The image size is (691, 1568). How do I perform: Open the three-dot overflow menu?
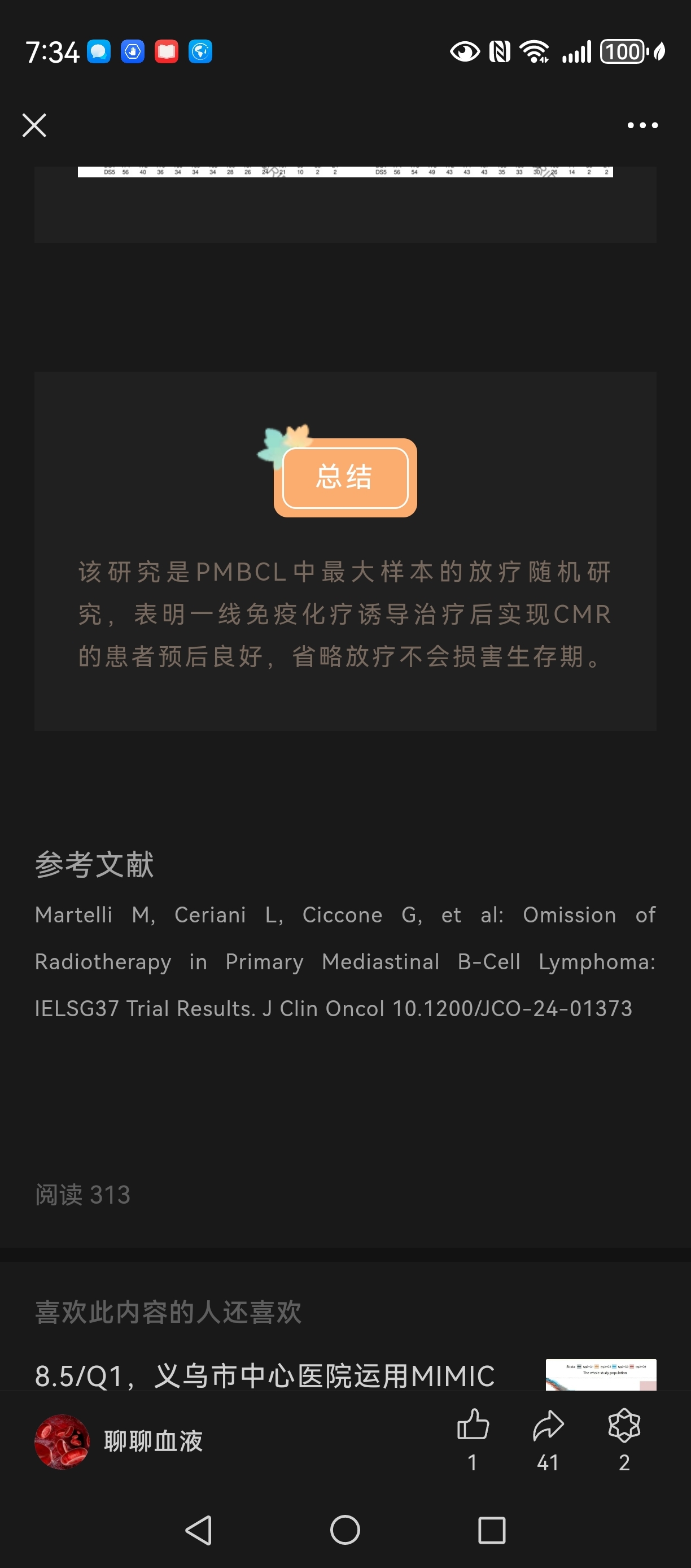pos(642,125)
